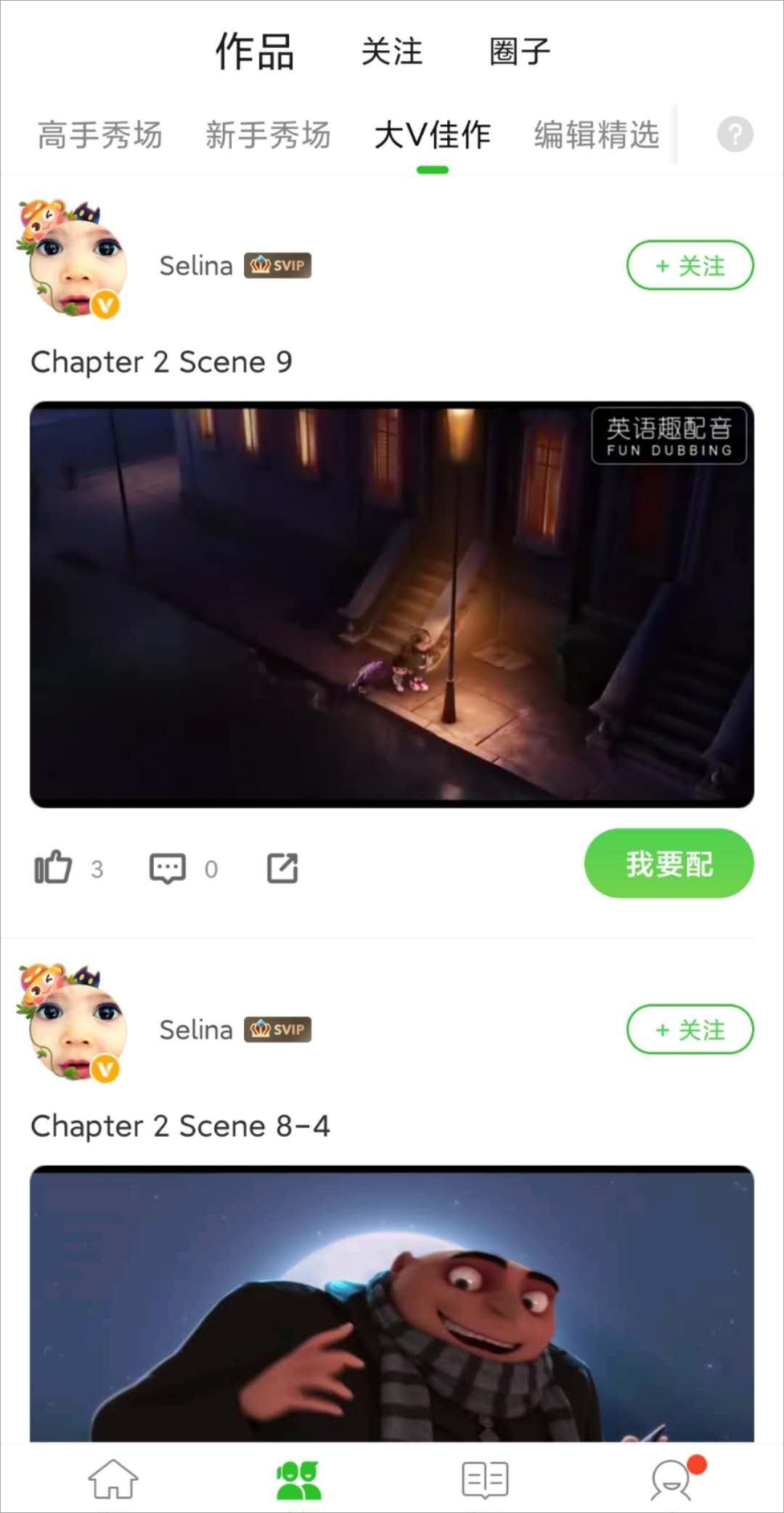Open the help question mark icon

[735, 134]
